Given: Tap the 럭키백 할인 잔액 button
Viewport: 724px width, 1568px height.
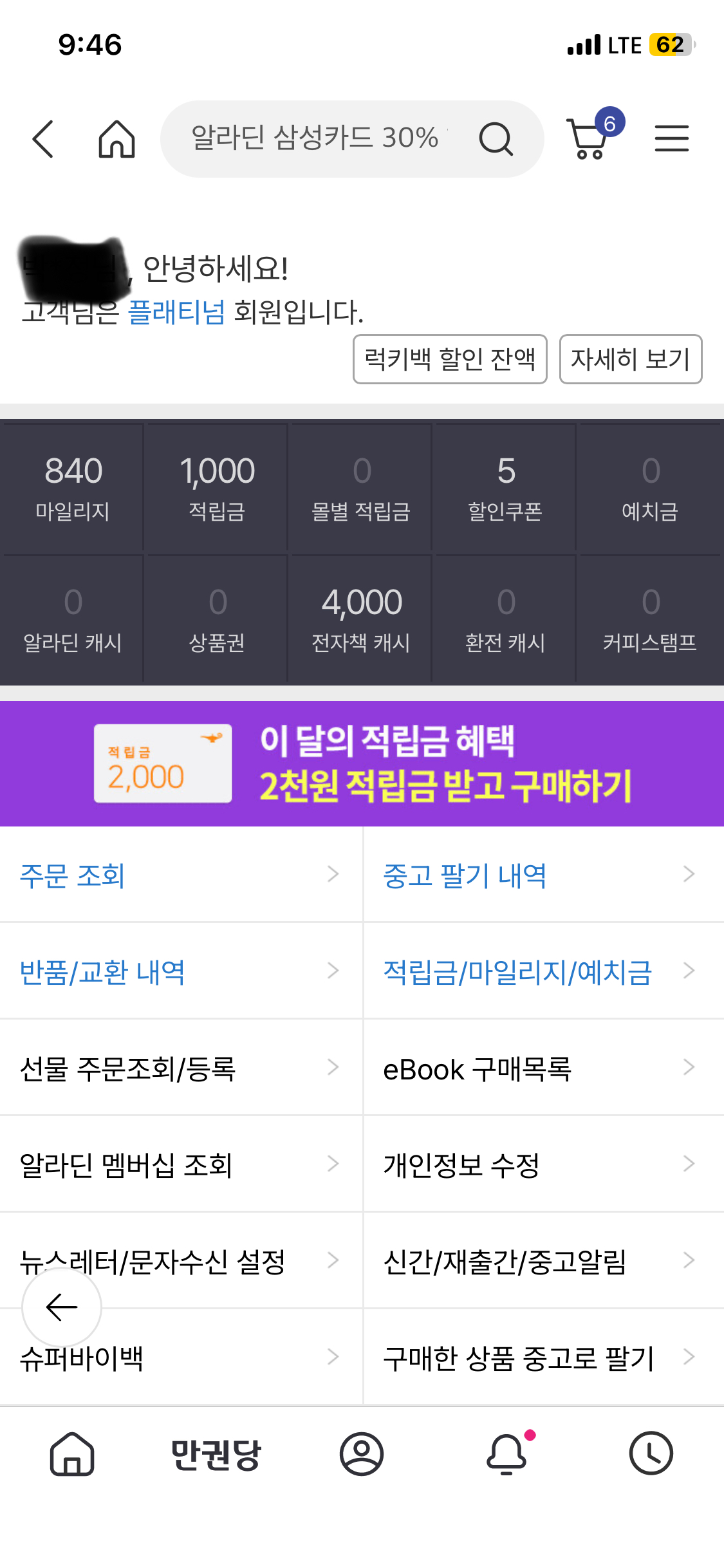Looking at the screenshot, I should [x=450, y=359].
